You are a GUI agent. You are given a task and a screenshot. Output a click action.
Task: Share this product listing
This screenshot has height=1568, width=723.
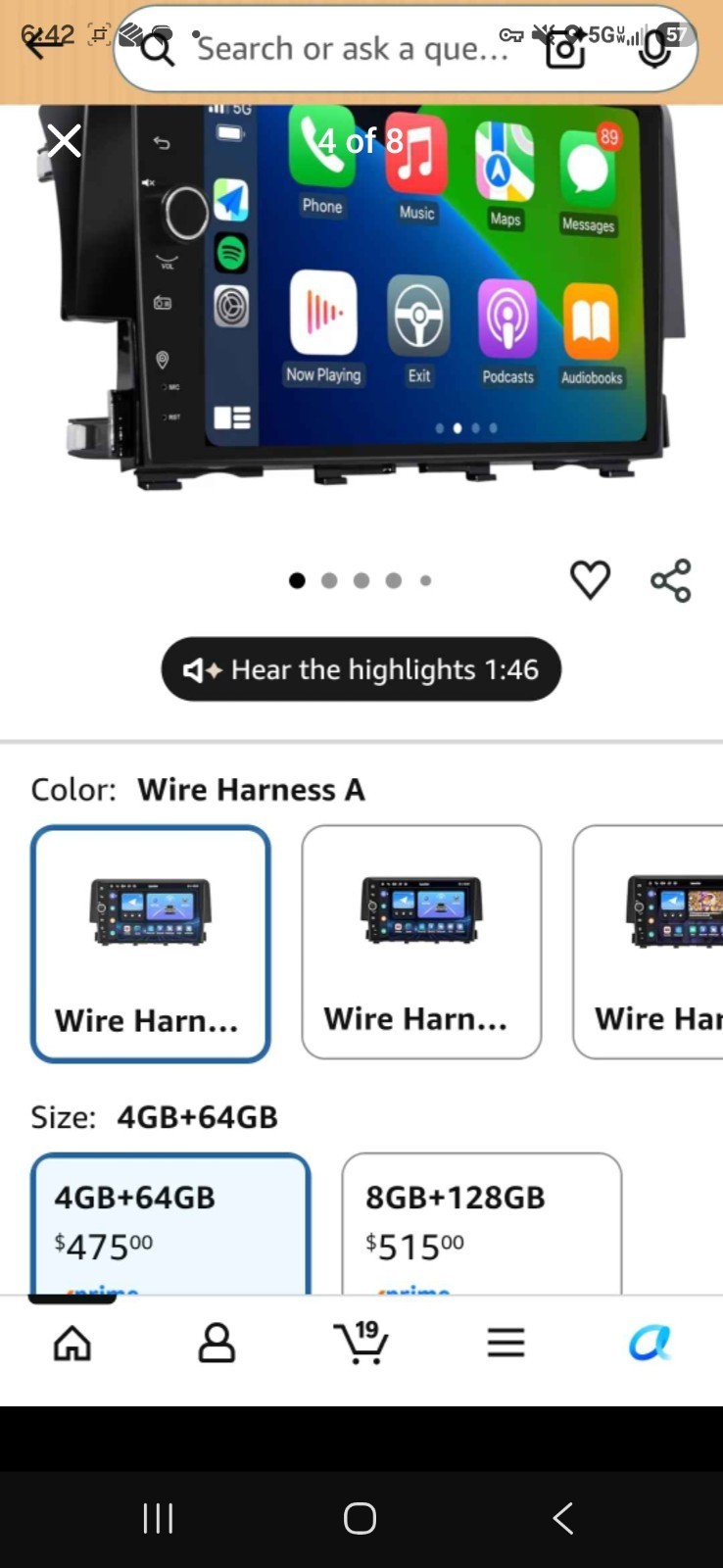[x=671, y=580]
